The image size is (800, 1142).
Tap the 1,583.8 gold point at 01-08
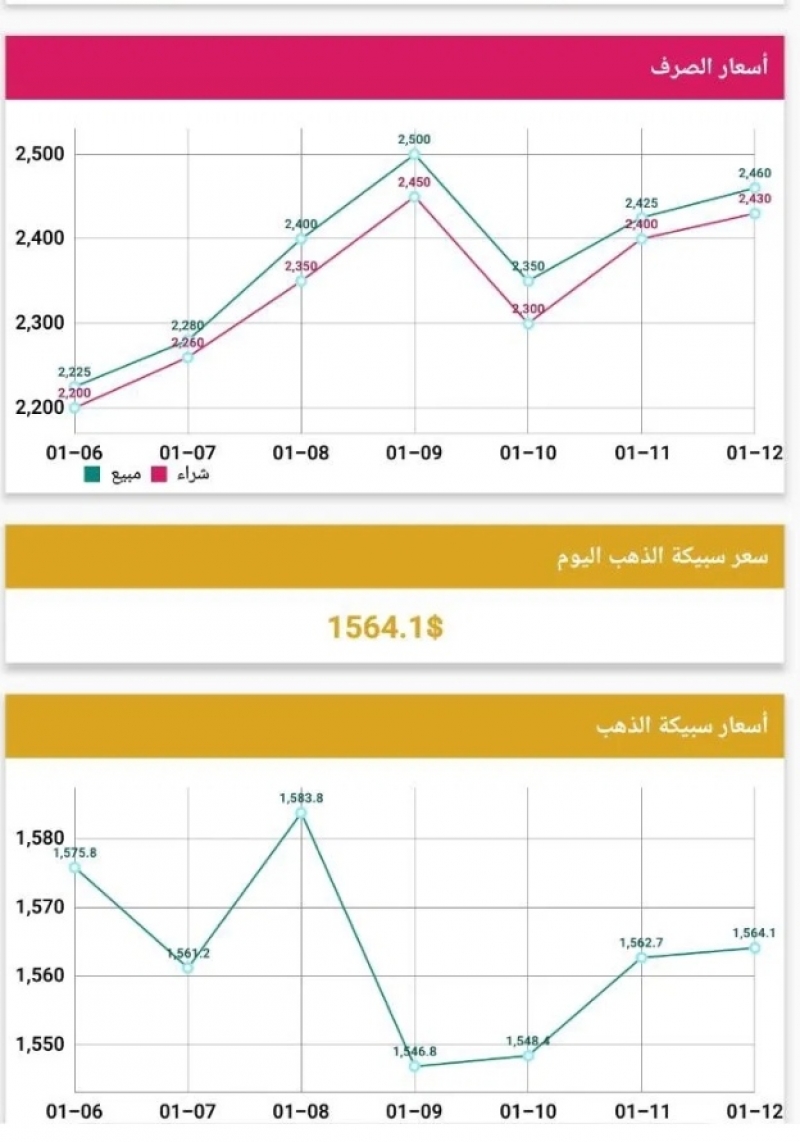(x=301, y=814)
